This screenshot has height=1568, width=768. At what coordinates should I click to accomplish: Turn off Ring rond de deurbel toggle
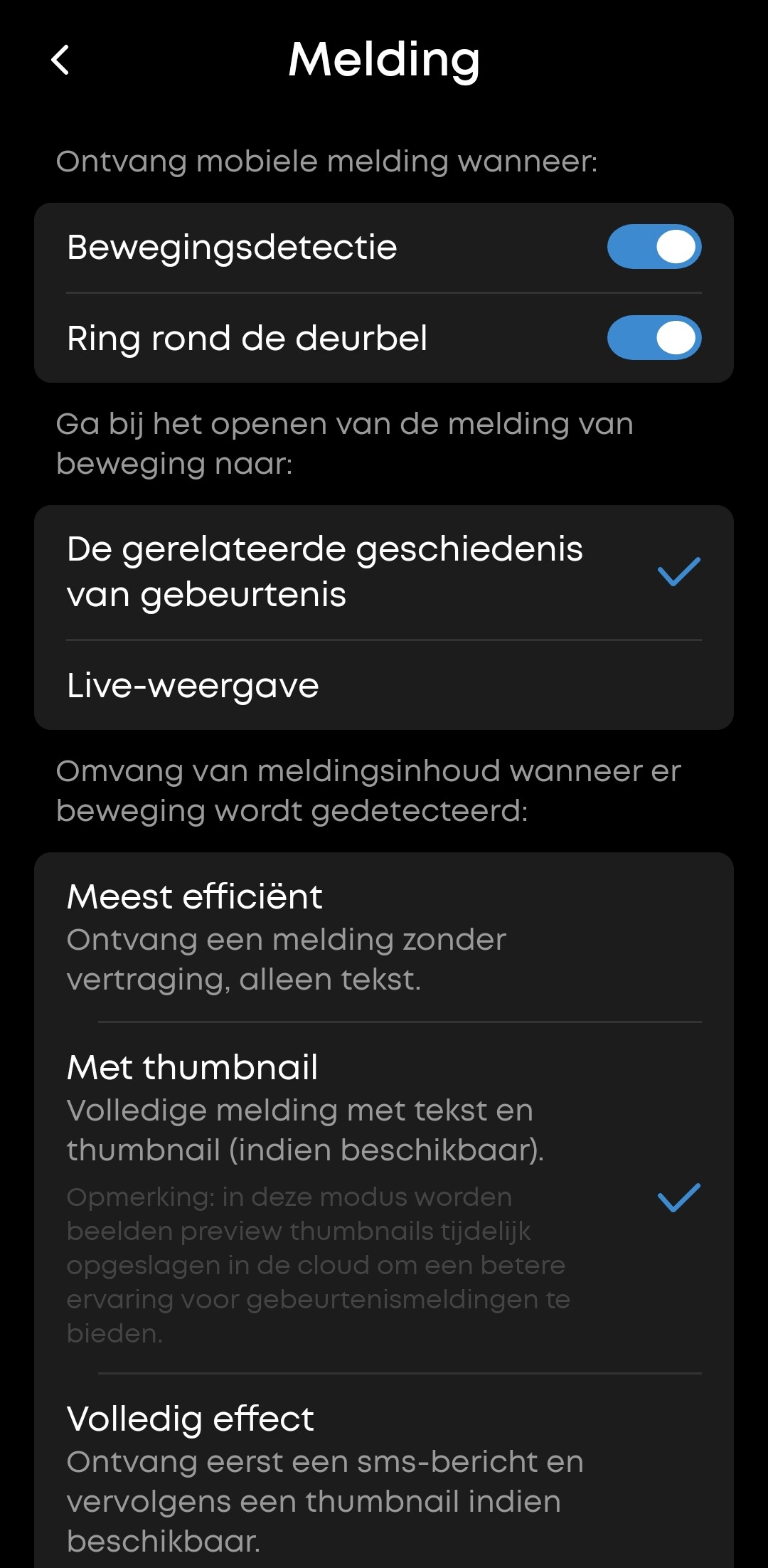tap(654, 338)
